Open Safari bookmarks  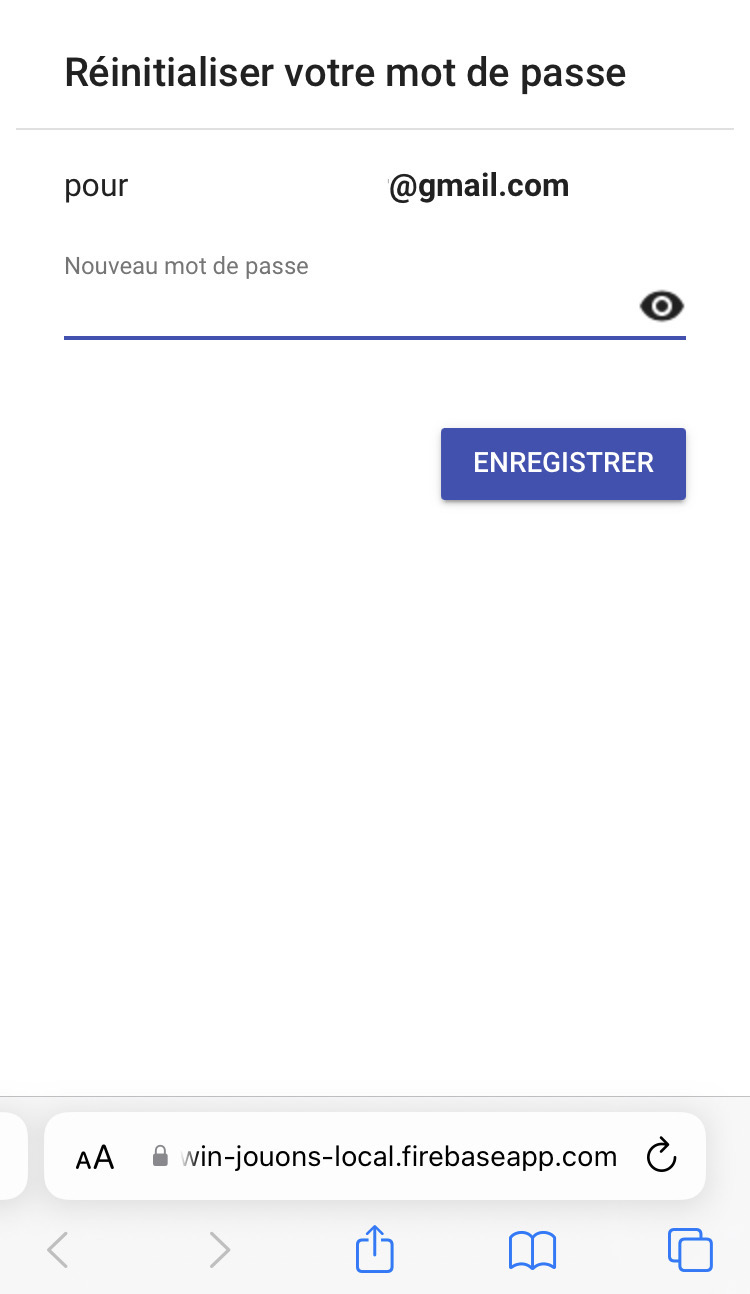pos(532,1250)
